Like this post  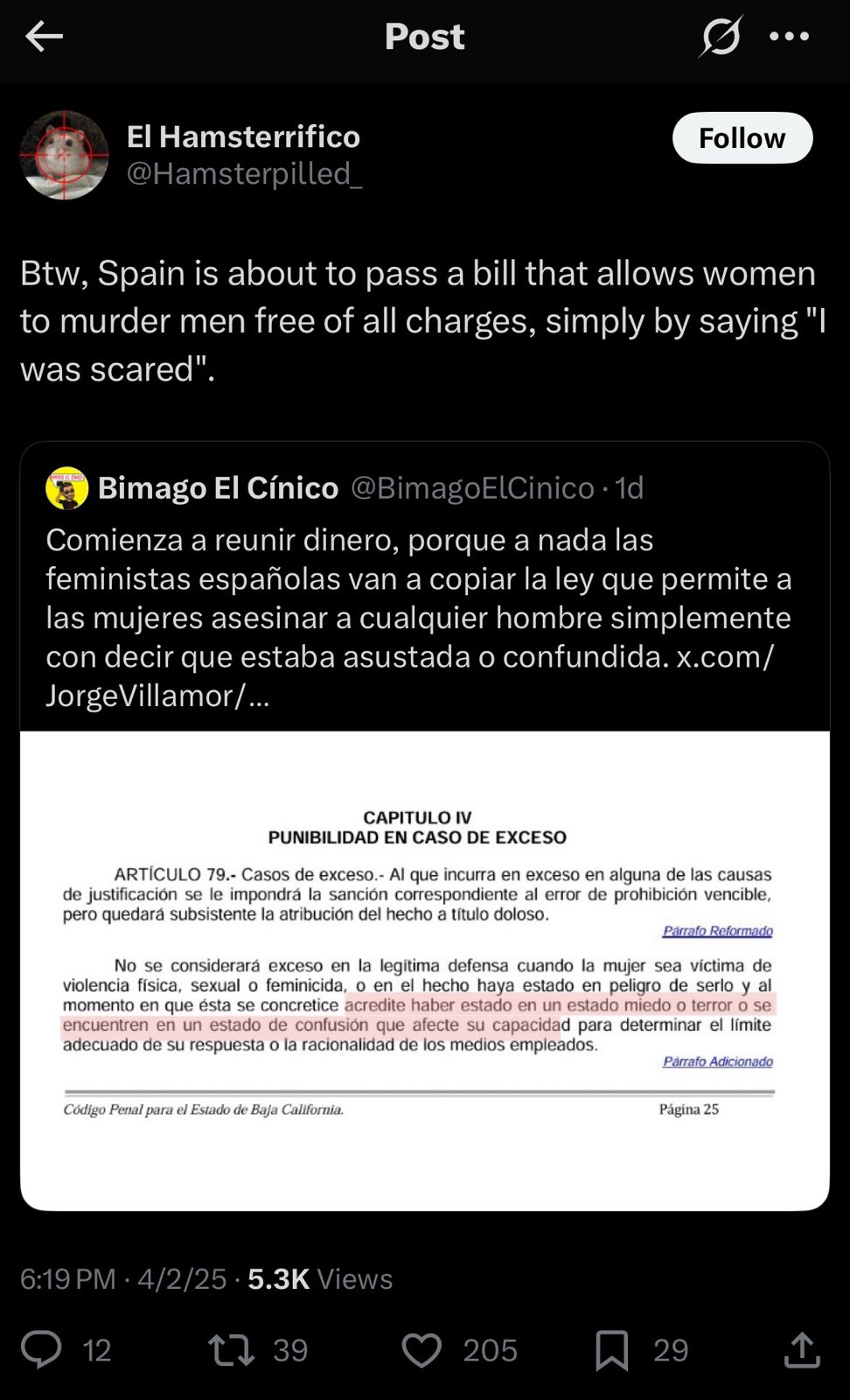click(x=422, y=1349)
